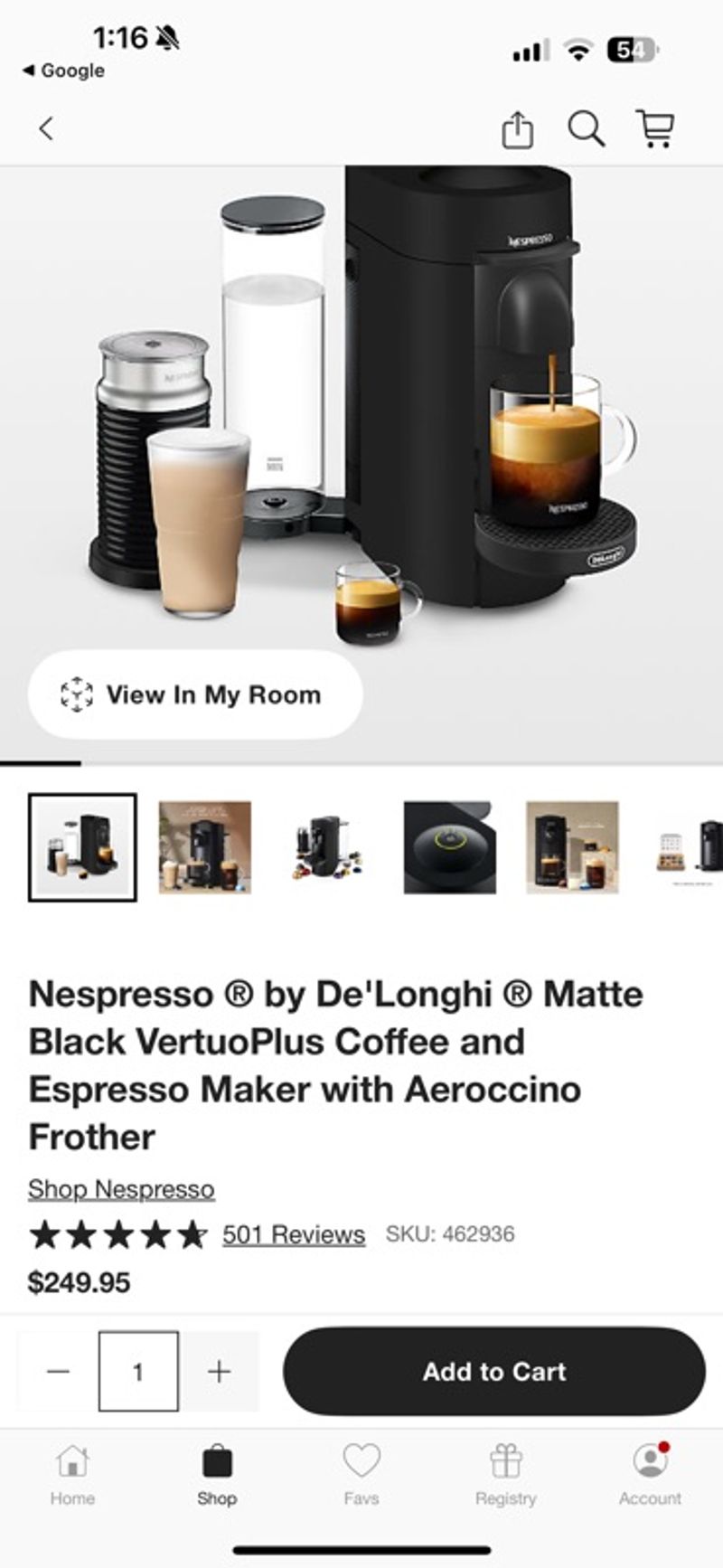Open the Shop Nespresso link
The width and height of the screenshot is (723, 1568).
click(x=120, y=1189)
